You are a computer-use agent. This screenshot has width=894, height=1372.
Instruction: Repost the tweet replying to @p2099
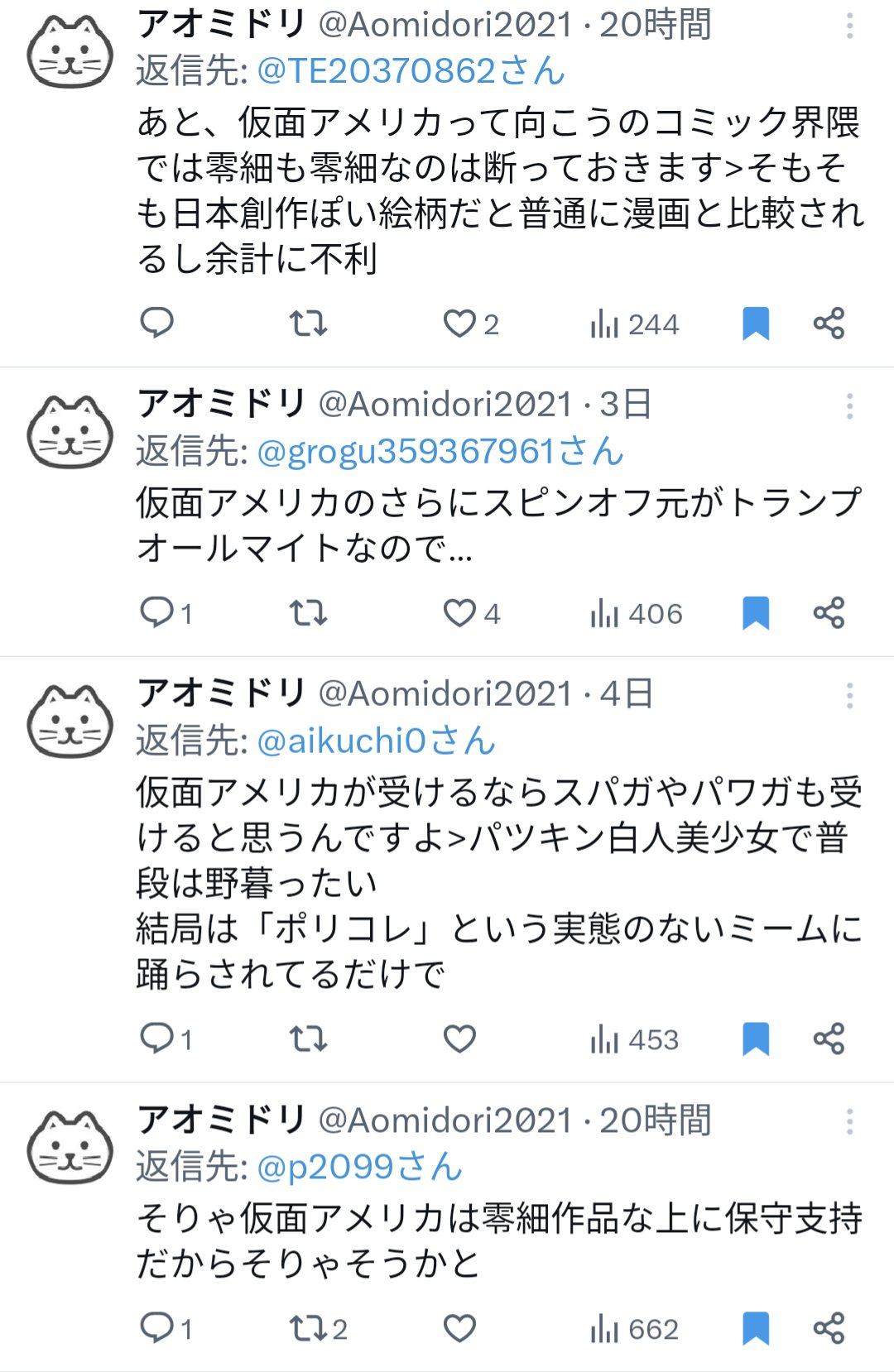(x=308, y=1328)
